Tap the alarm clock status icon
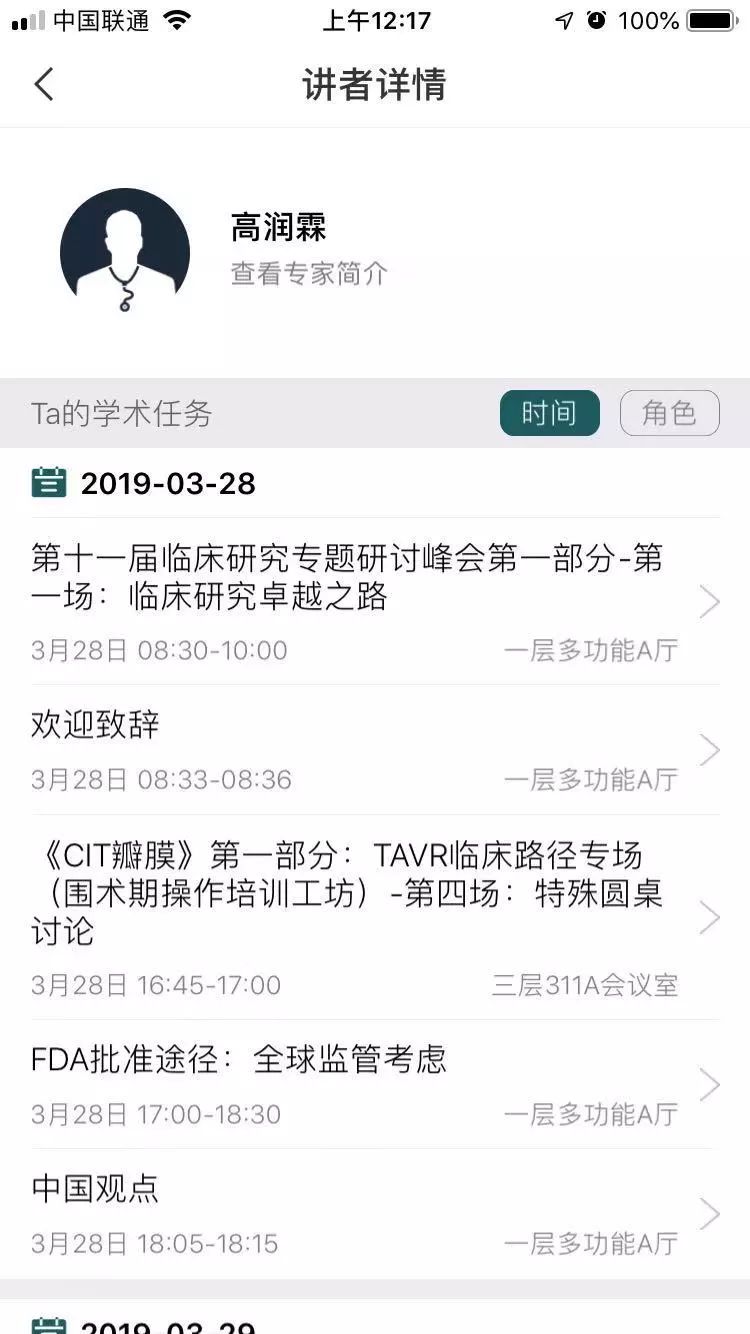The height and width of the screenshot is (1334, 750). click(598, 20)
